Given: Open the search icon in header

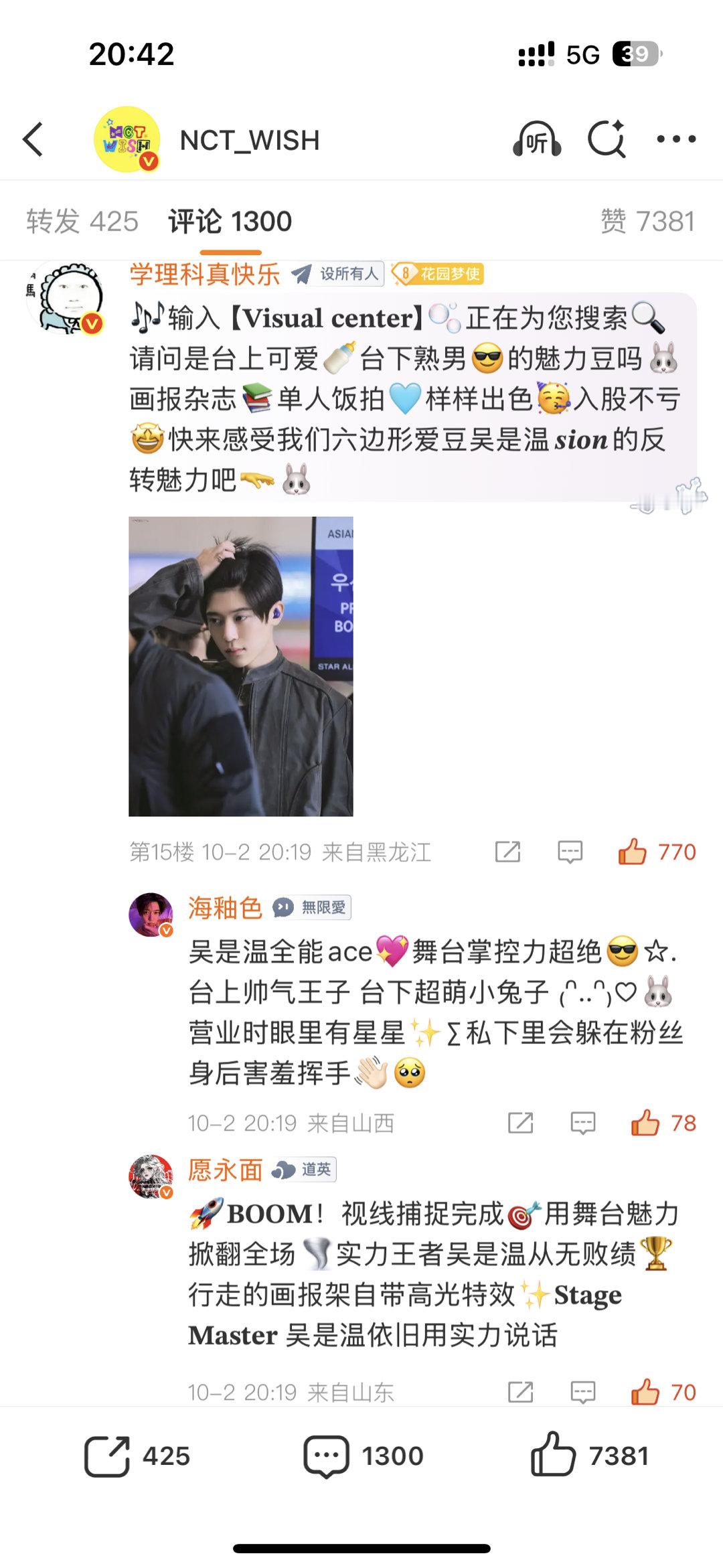Looking at the screenshot, I should [x=607, y=139].
